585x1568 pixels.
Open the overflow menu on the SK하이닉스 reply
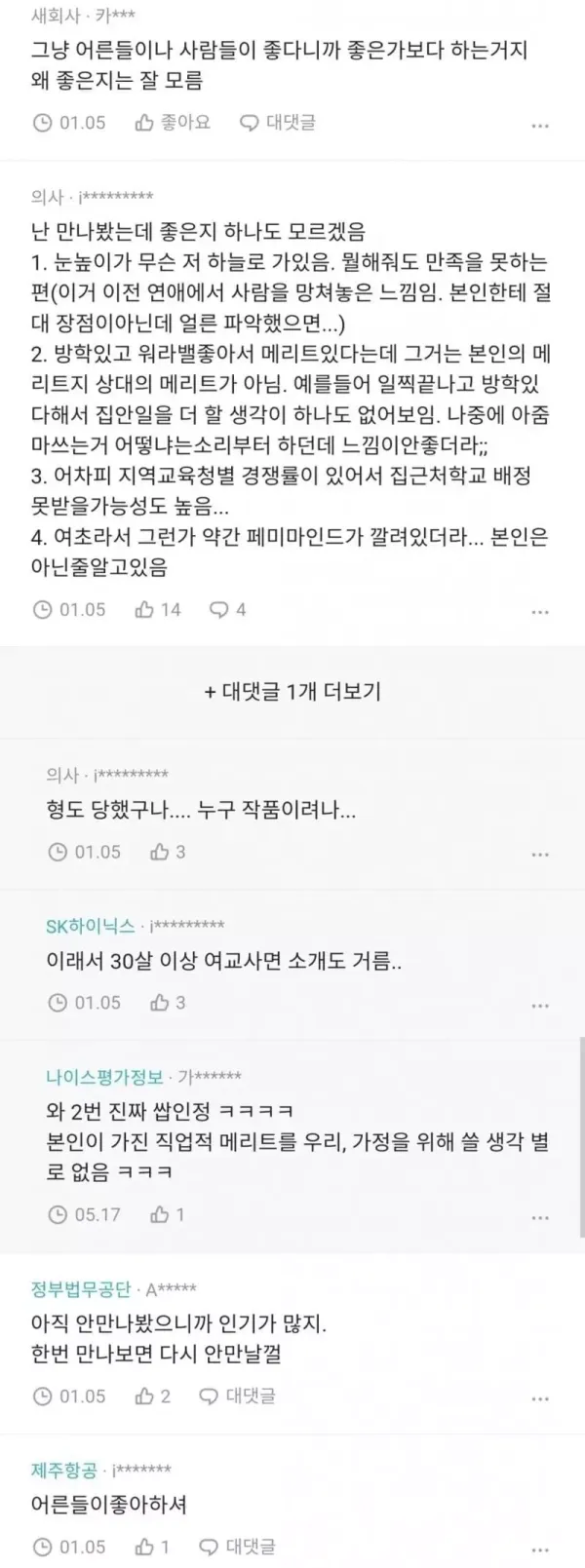[540, 1006]
